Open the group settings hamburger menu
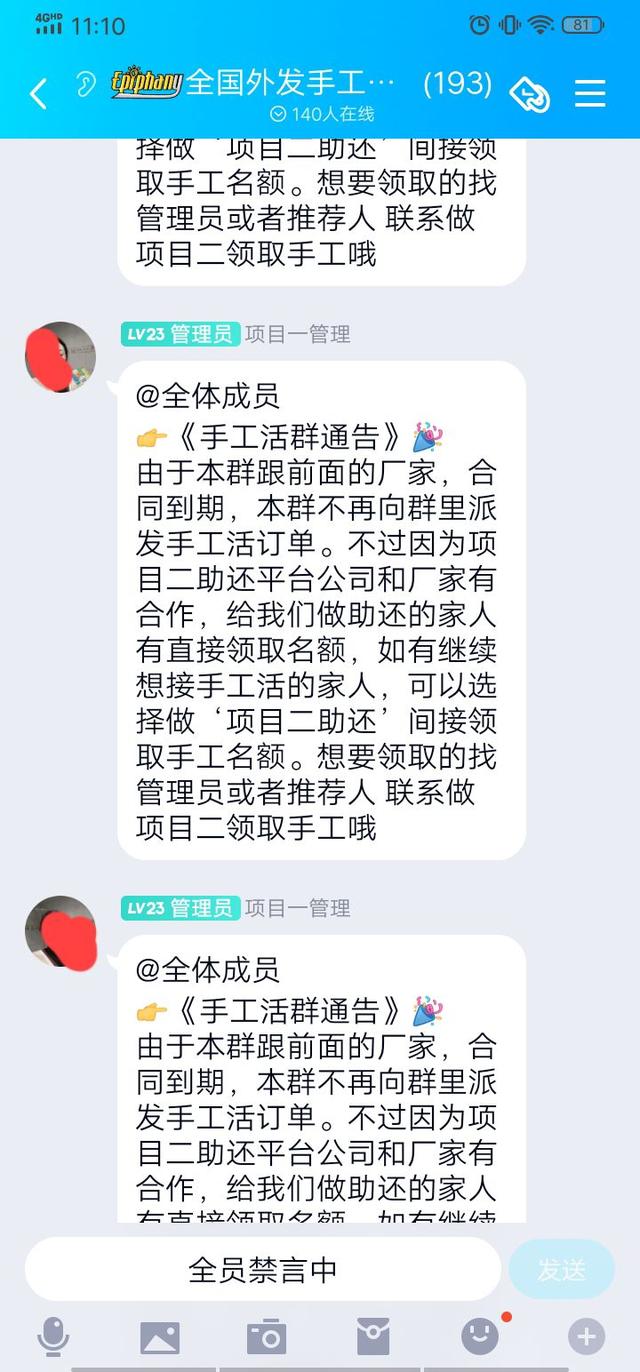This screenshot has width=640, height=1372. pyautogui.click(x=590, y=93)
